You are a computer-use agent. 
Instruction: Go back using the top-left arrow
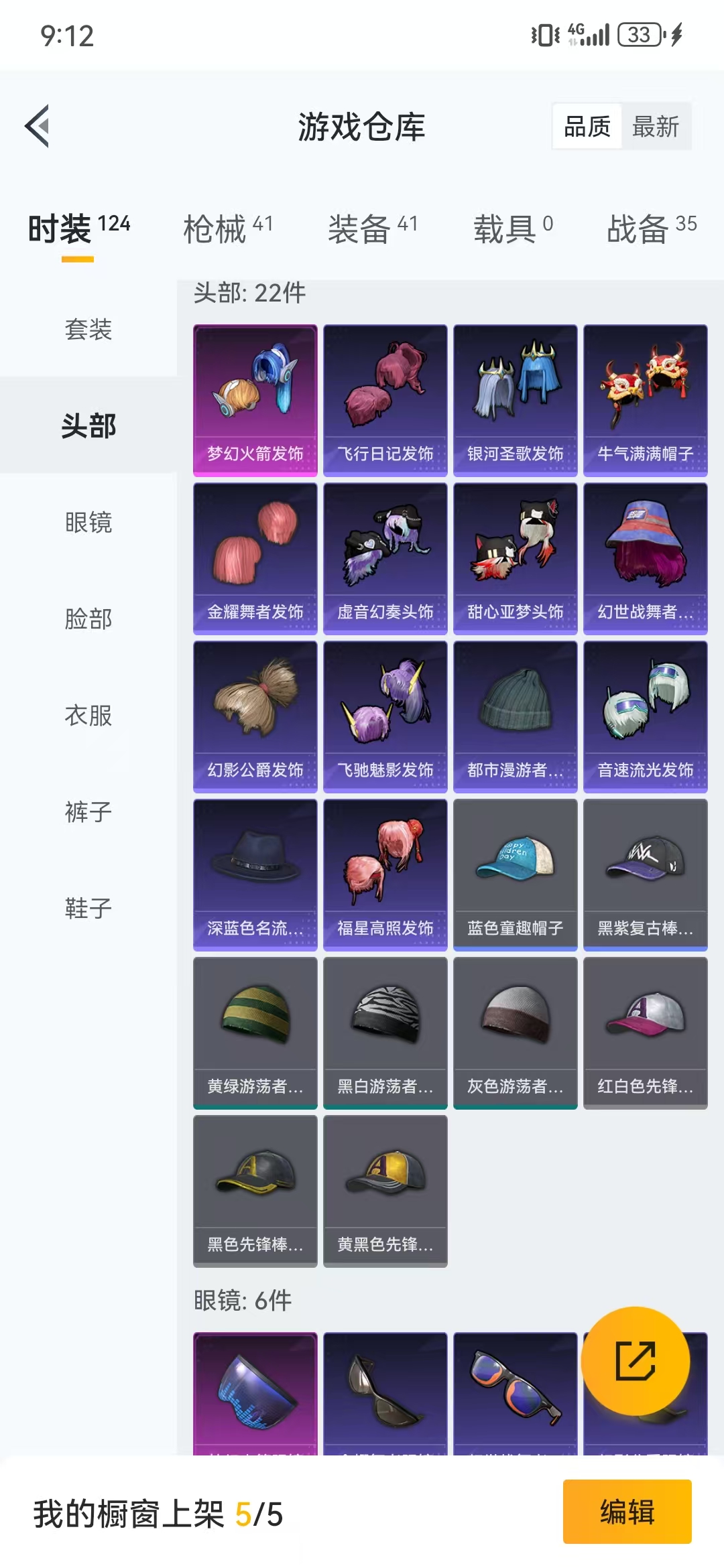point(38,126)
